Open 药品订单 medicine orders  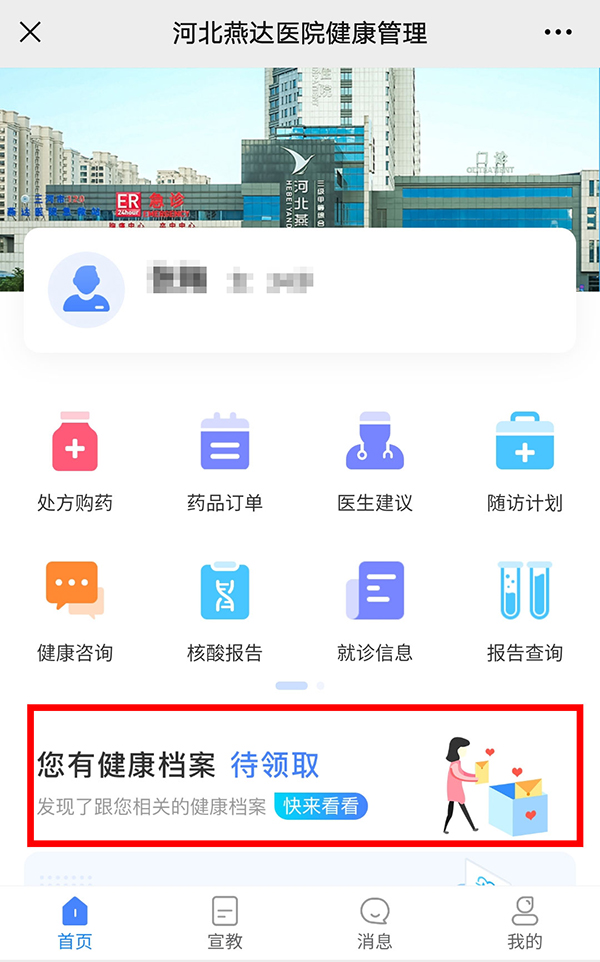pyautogui.click(x=225, y=461)
